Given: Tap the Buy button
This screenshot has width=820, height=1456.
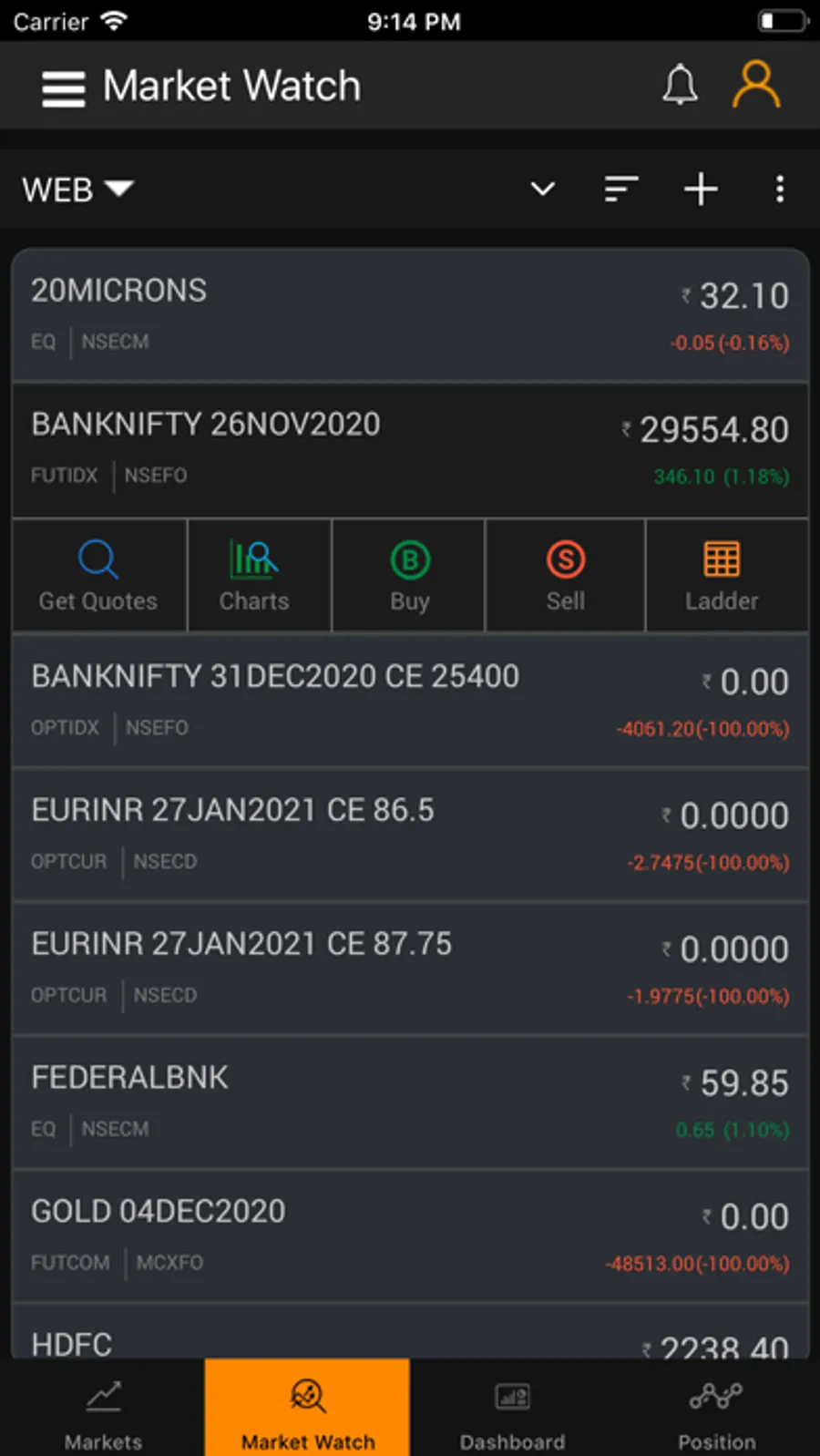Looking at the screenshot, I should point(409,576).
